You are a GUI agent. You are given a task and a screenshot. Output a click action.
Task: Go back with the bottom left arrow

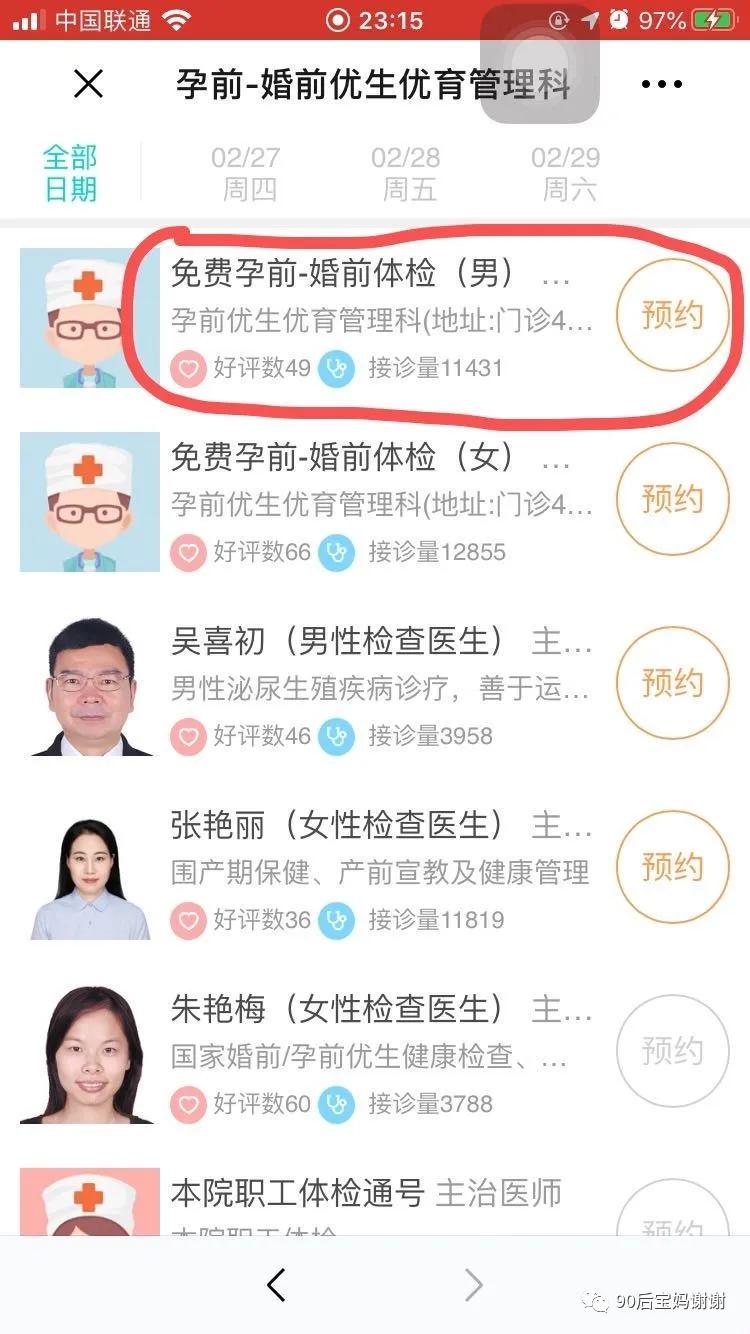pos(276,1285)
